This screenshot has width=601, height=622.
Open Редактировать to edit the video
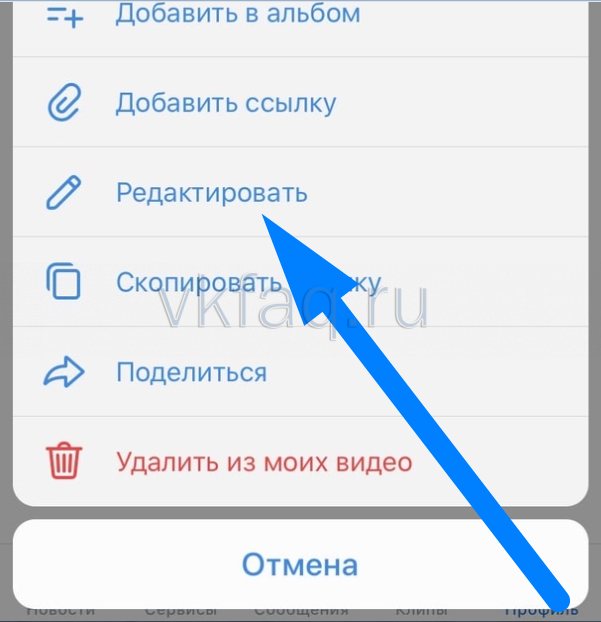pos(211,193)
